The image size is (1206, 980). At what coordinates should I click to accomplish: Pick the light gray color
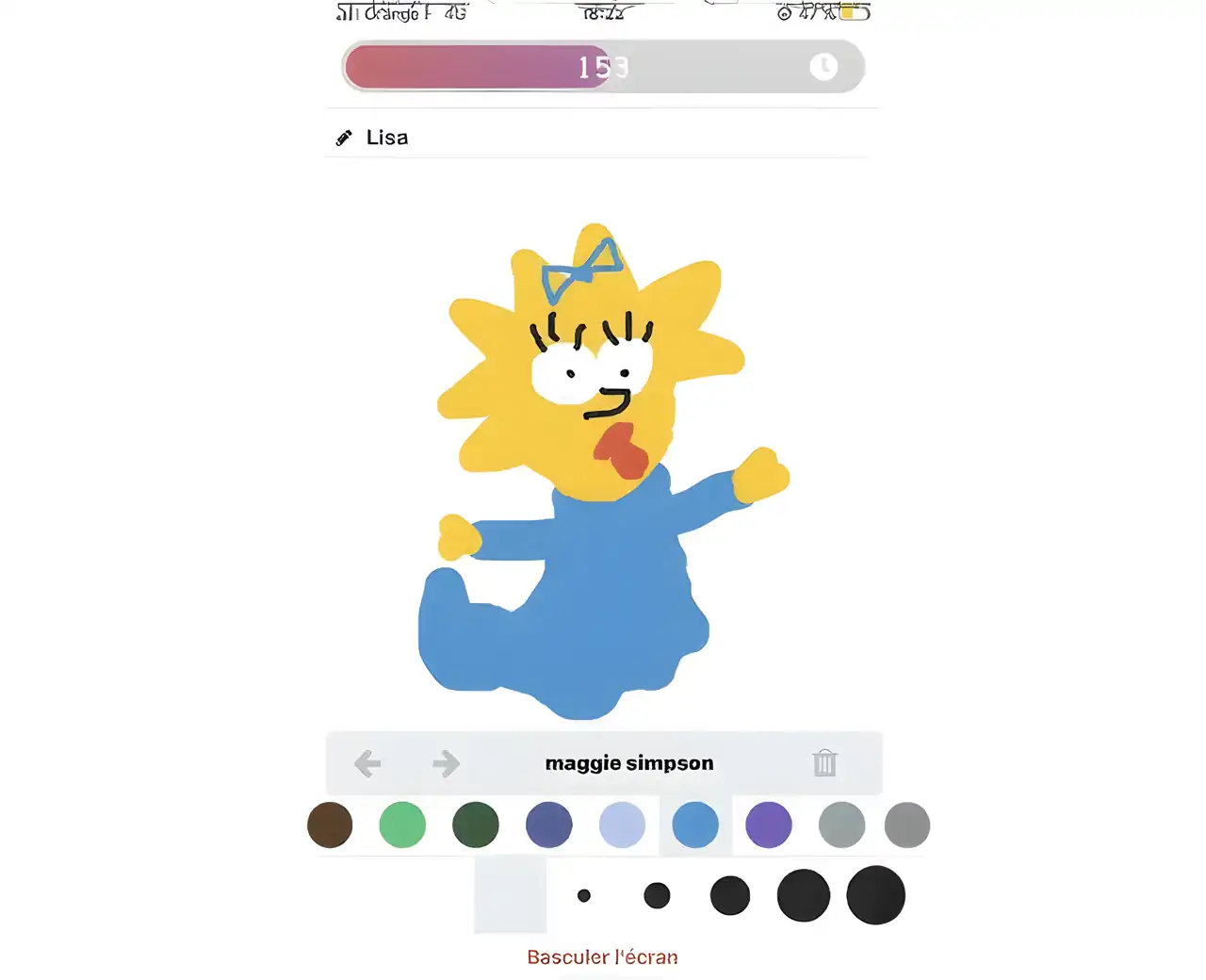[x=841, y=825]
